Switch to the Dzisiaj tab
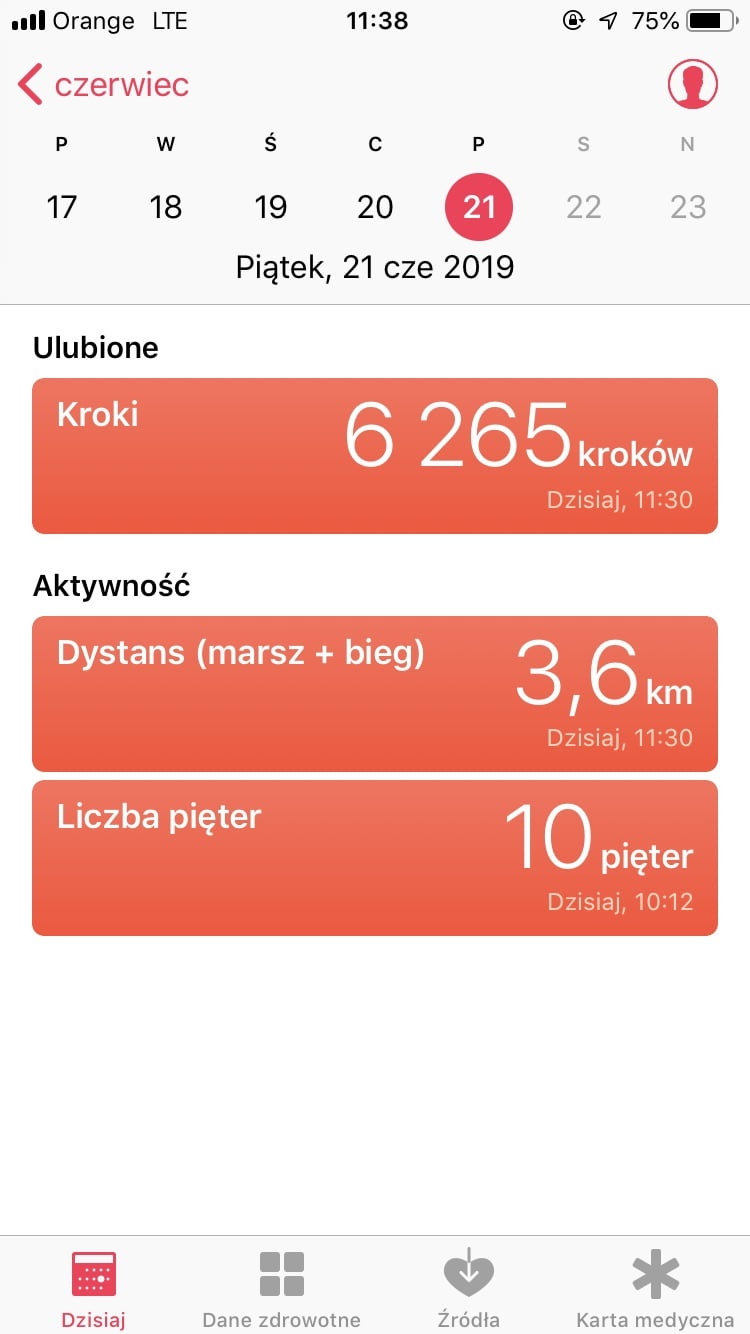Image resolution: width=750 pixels, height=1334 pixels. 94,1288
